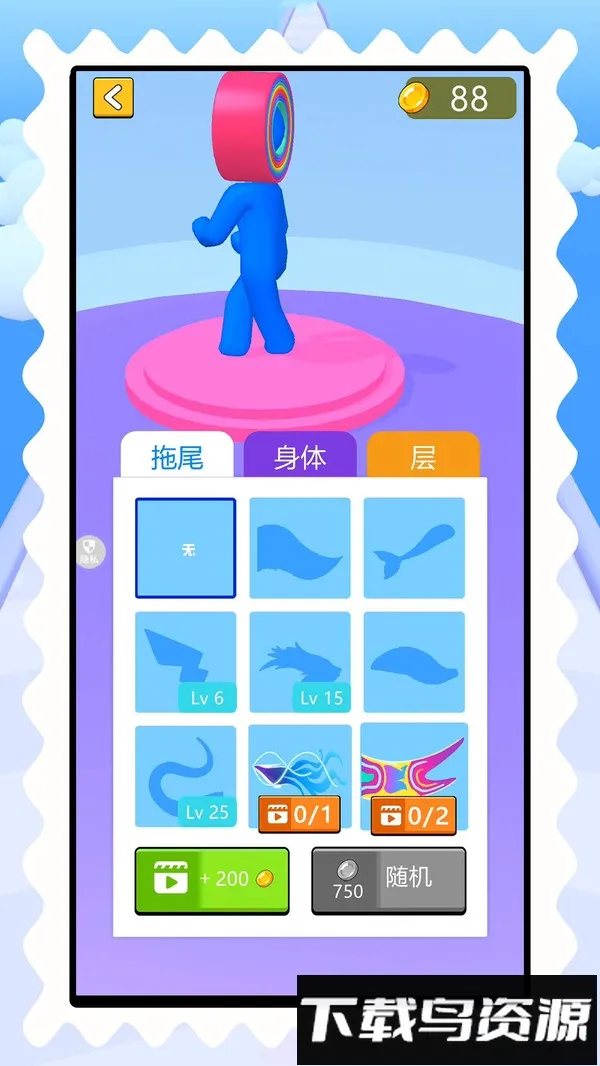This screenshot has height=1066, width=600.
Task: Tap the yellow back arrow
Action: coord(113,98)
